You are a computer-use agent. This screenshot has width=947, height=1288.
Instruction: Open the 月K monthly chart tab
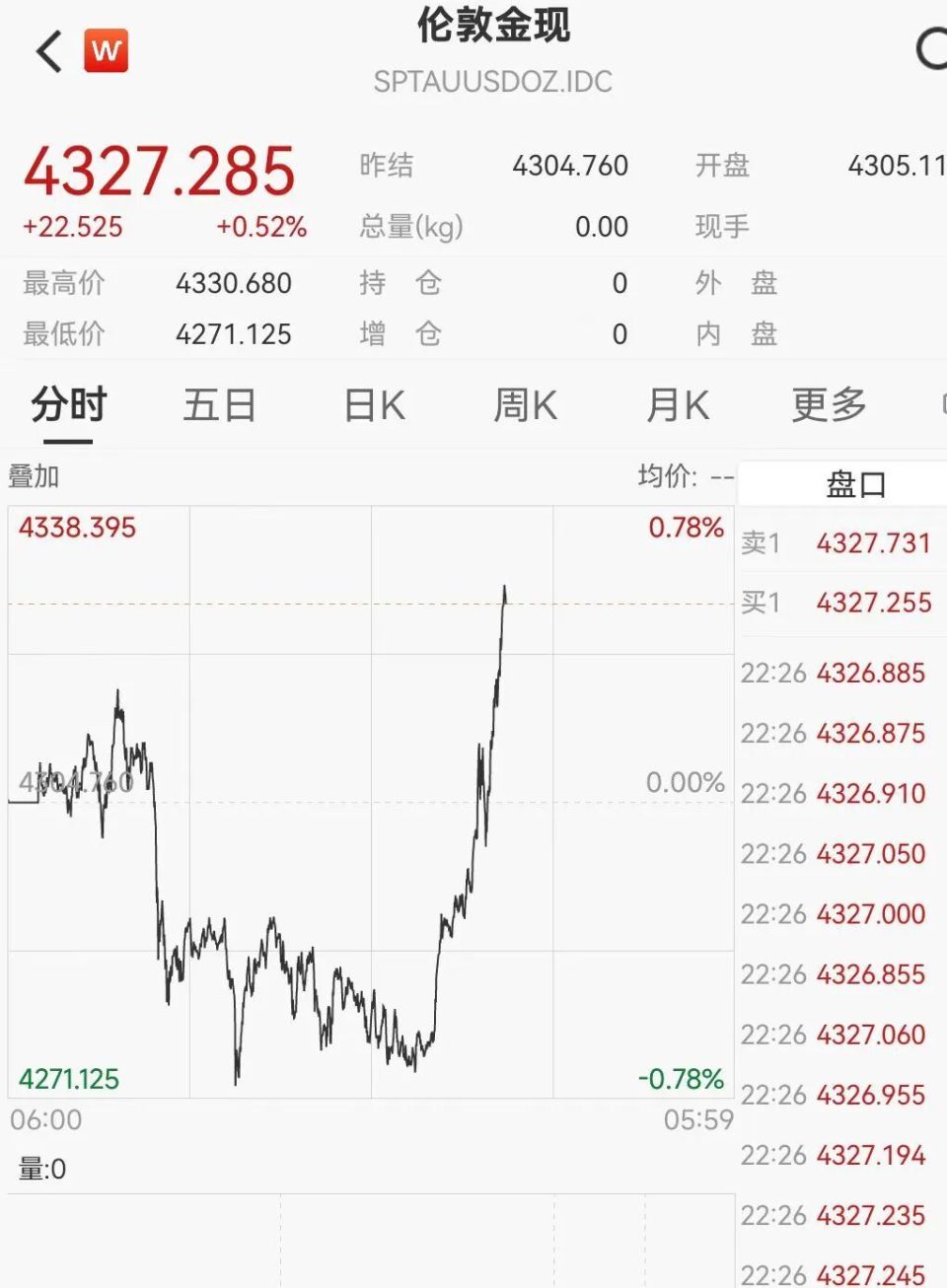(677, 404)
